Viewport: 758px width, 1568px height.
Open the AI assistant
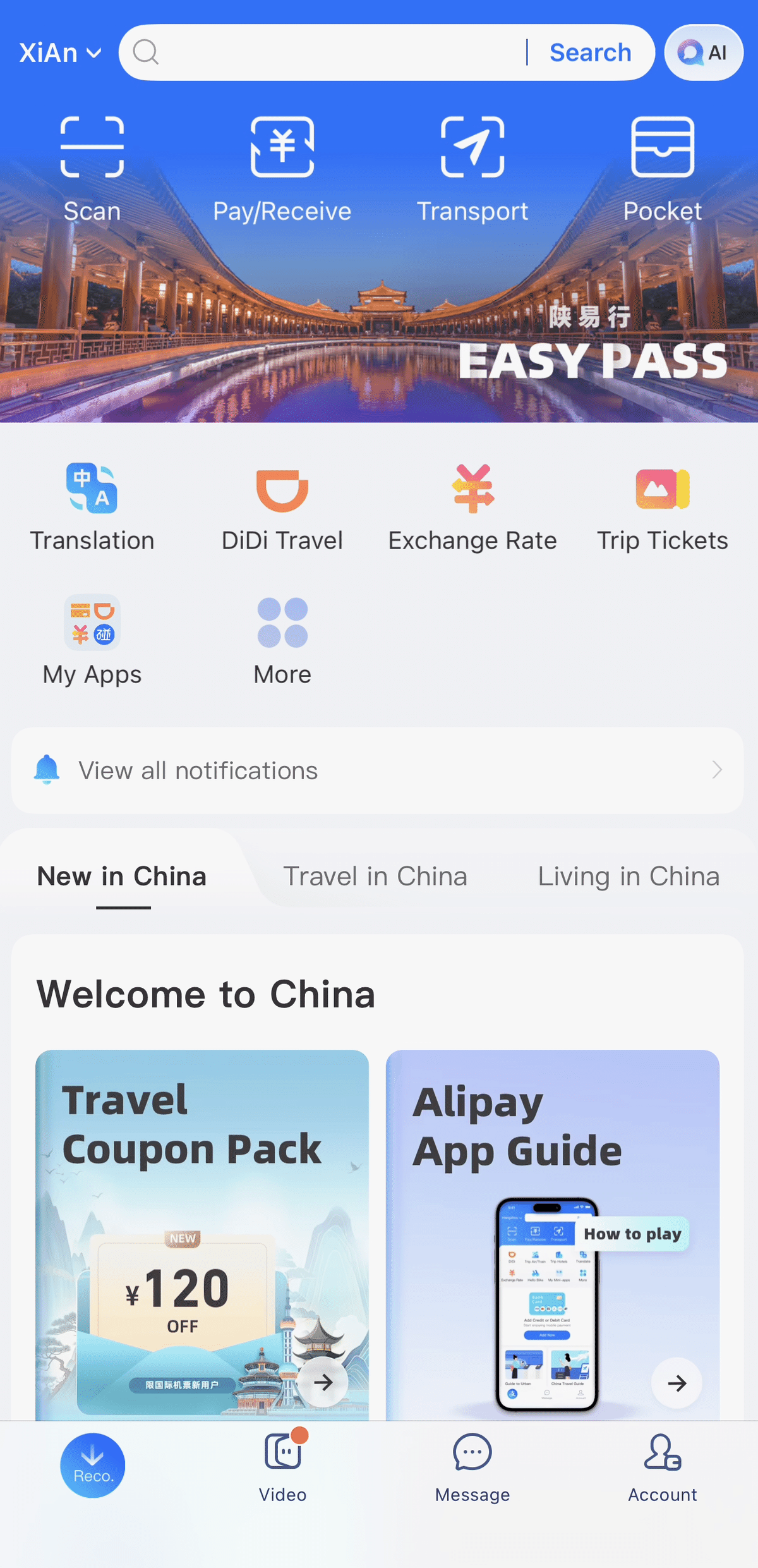click(x=704, y=53)
